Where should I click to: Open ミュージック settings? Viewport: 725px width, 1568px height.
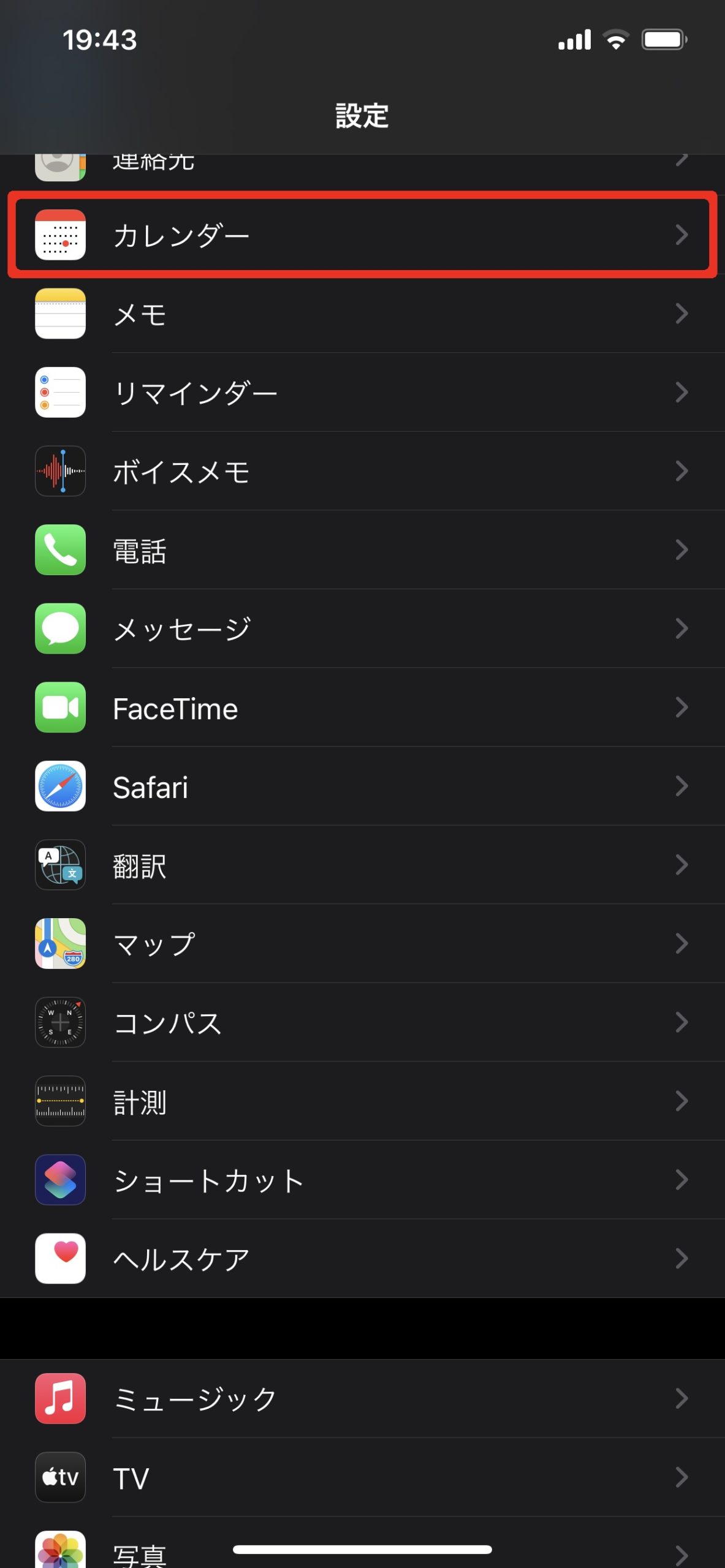click(362, 1399)
